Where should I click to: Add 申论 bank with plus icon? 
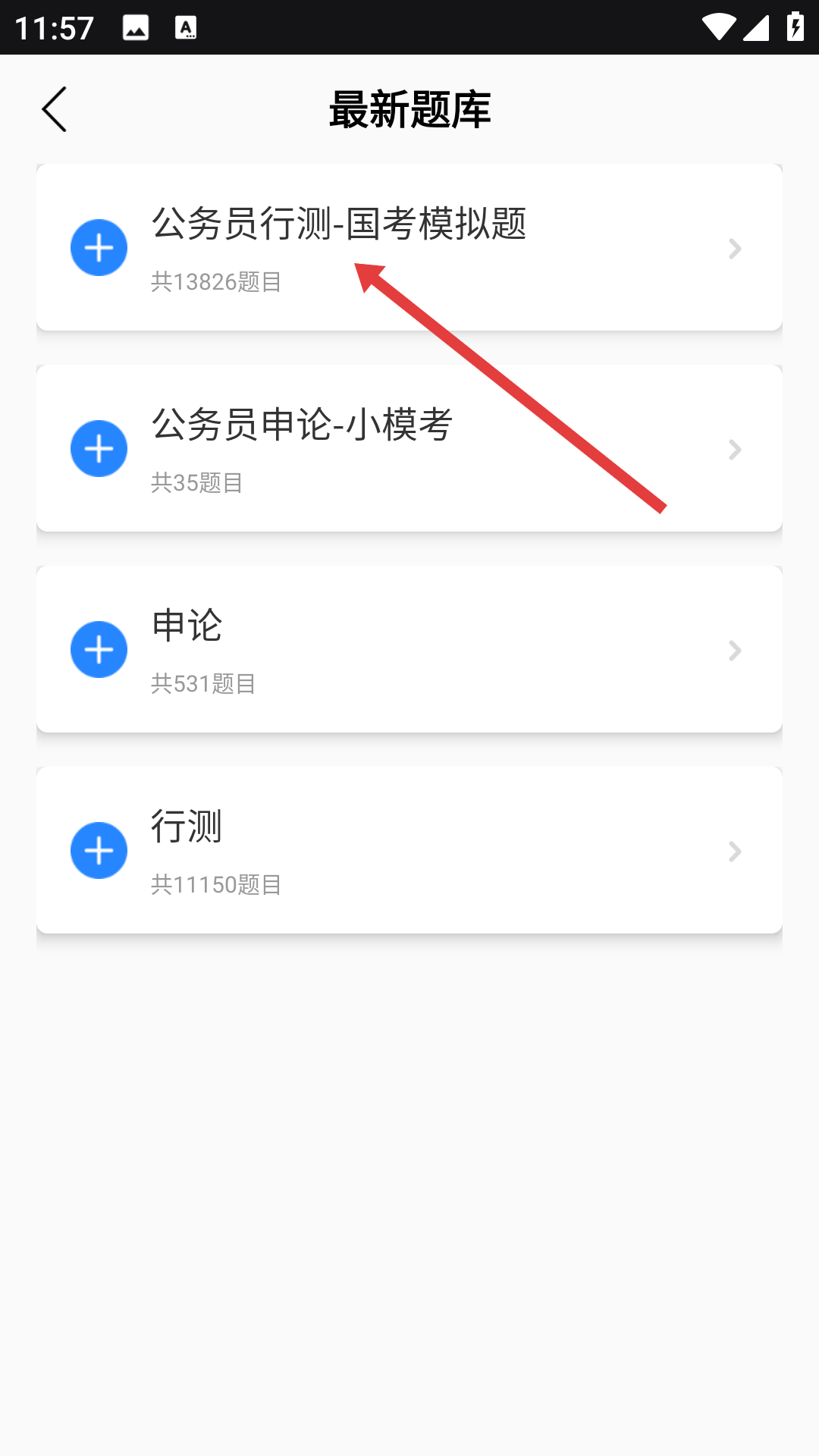pos(99,649)
